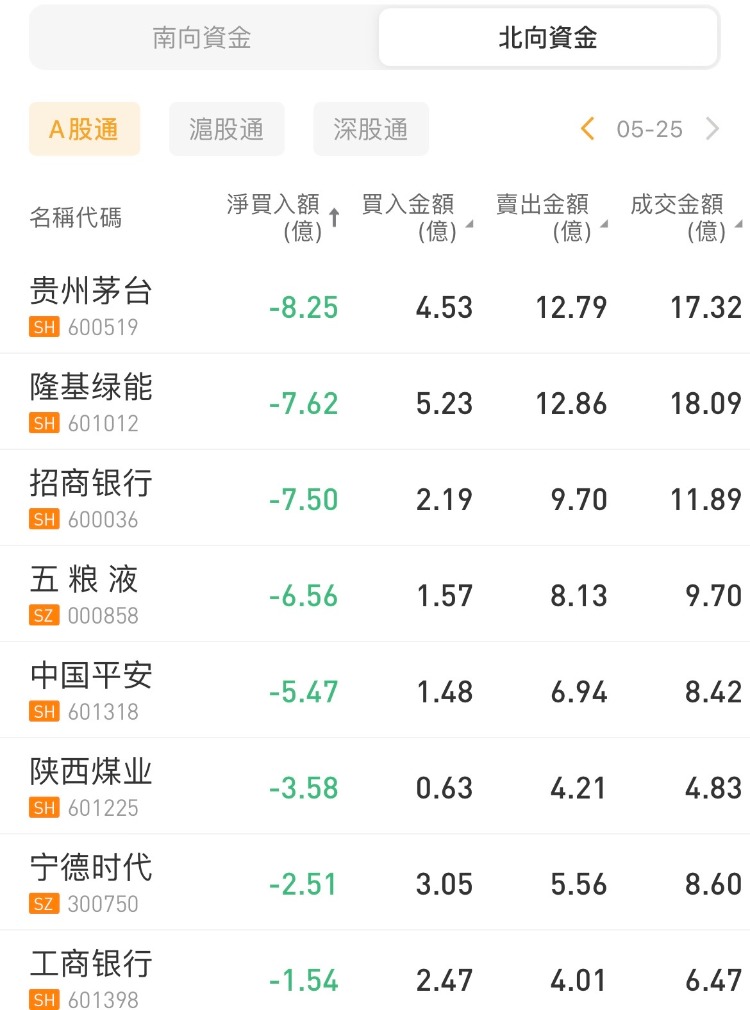Go to the next date after 05-25
Viewport: 750px width, 1010px height.
click(712, 129)
